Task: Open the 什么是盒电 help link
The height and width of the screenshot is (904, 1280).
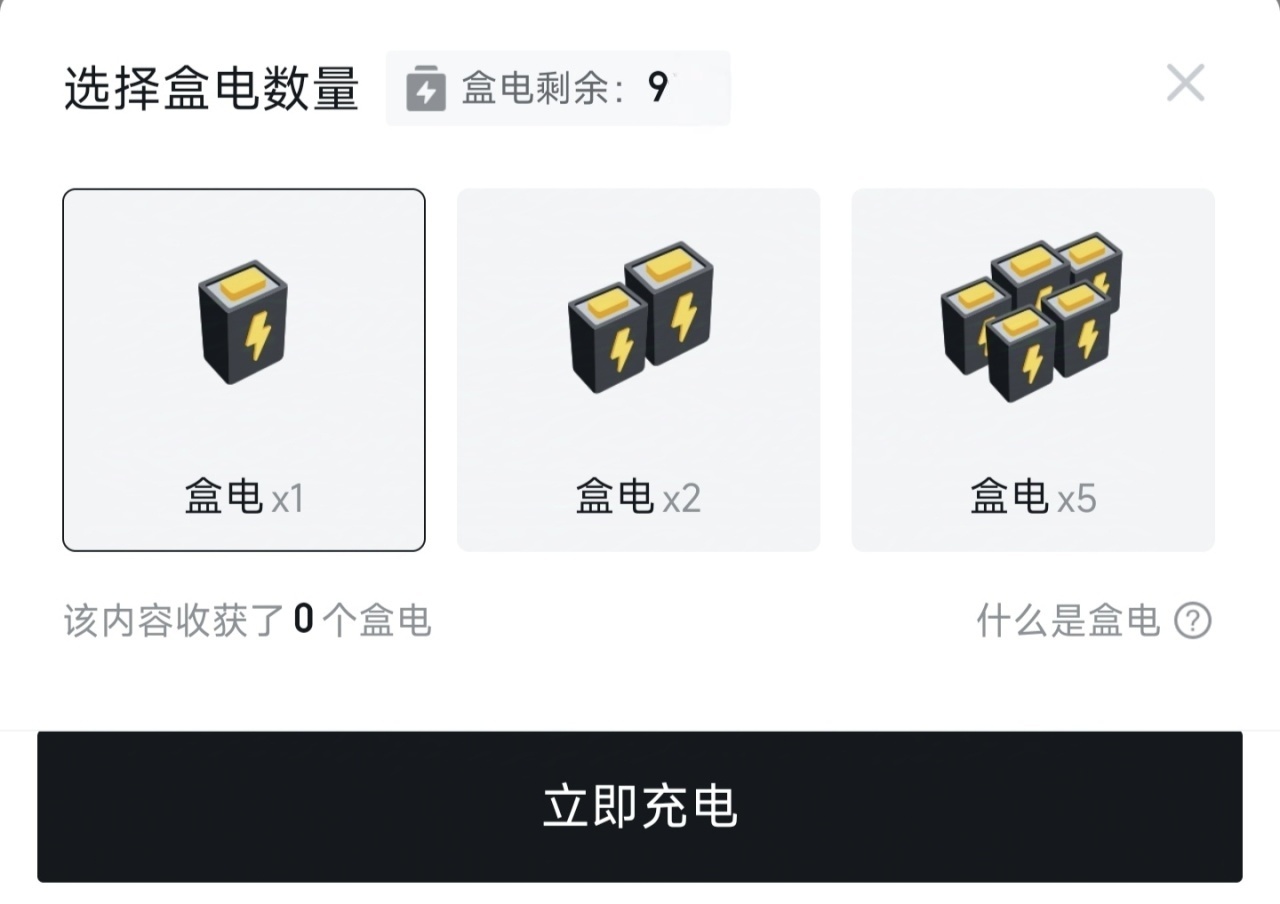Action: click(x=1094, y=621)
